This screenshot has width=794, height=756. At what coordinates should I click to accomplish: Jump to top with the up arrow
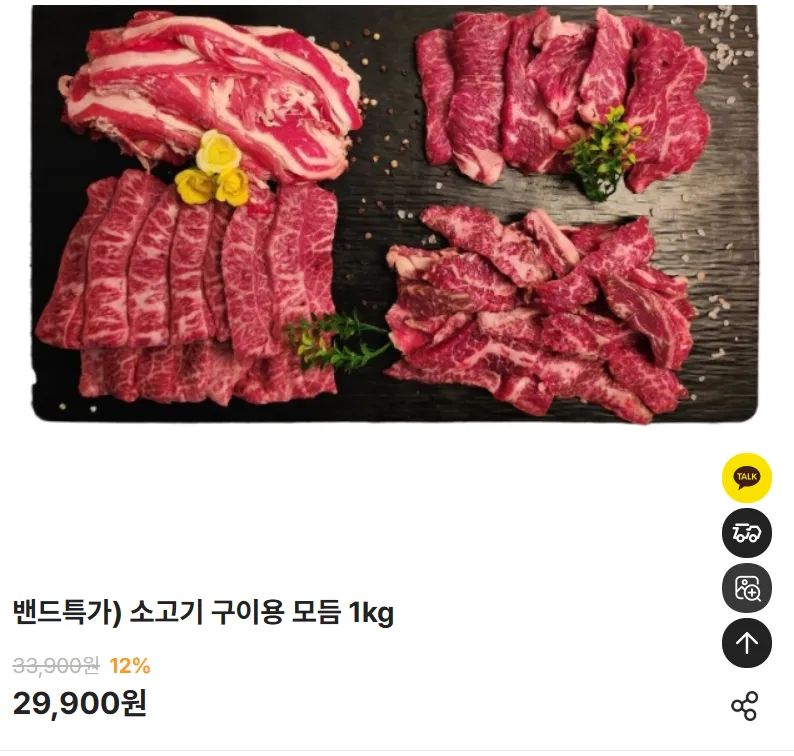pyautogui.click(x=746, y=643)
